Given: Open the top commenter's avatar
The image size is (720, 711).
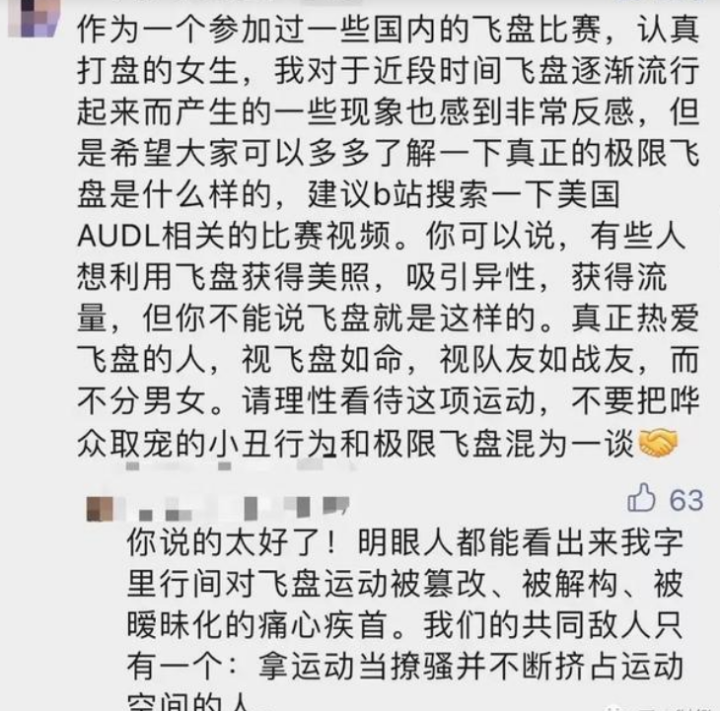Looking at the screenshot, I should pos(34,10).
